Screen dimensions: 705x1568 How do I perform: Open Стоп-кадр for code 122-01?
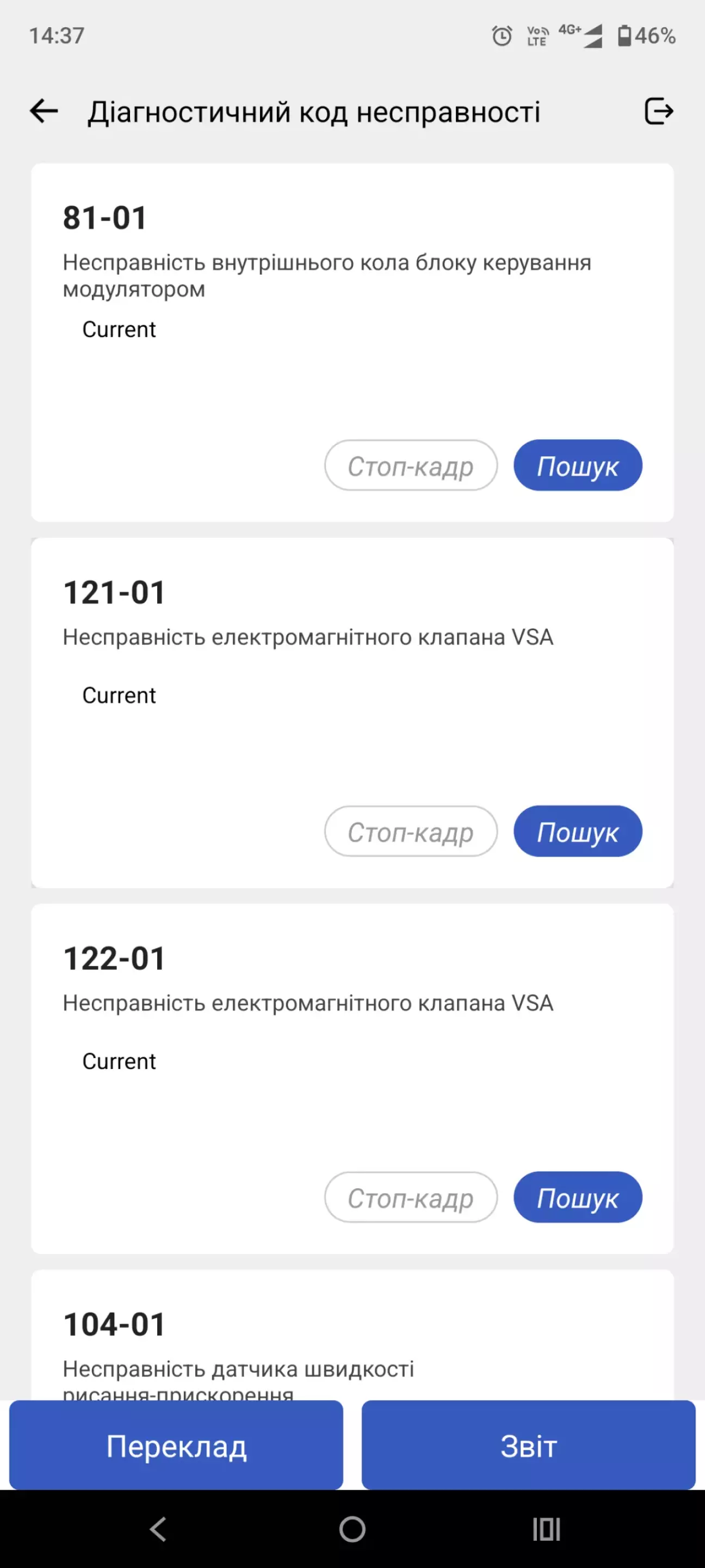[x=411, y=1197]
